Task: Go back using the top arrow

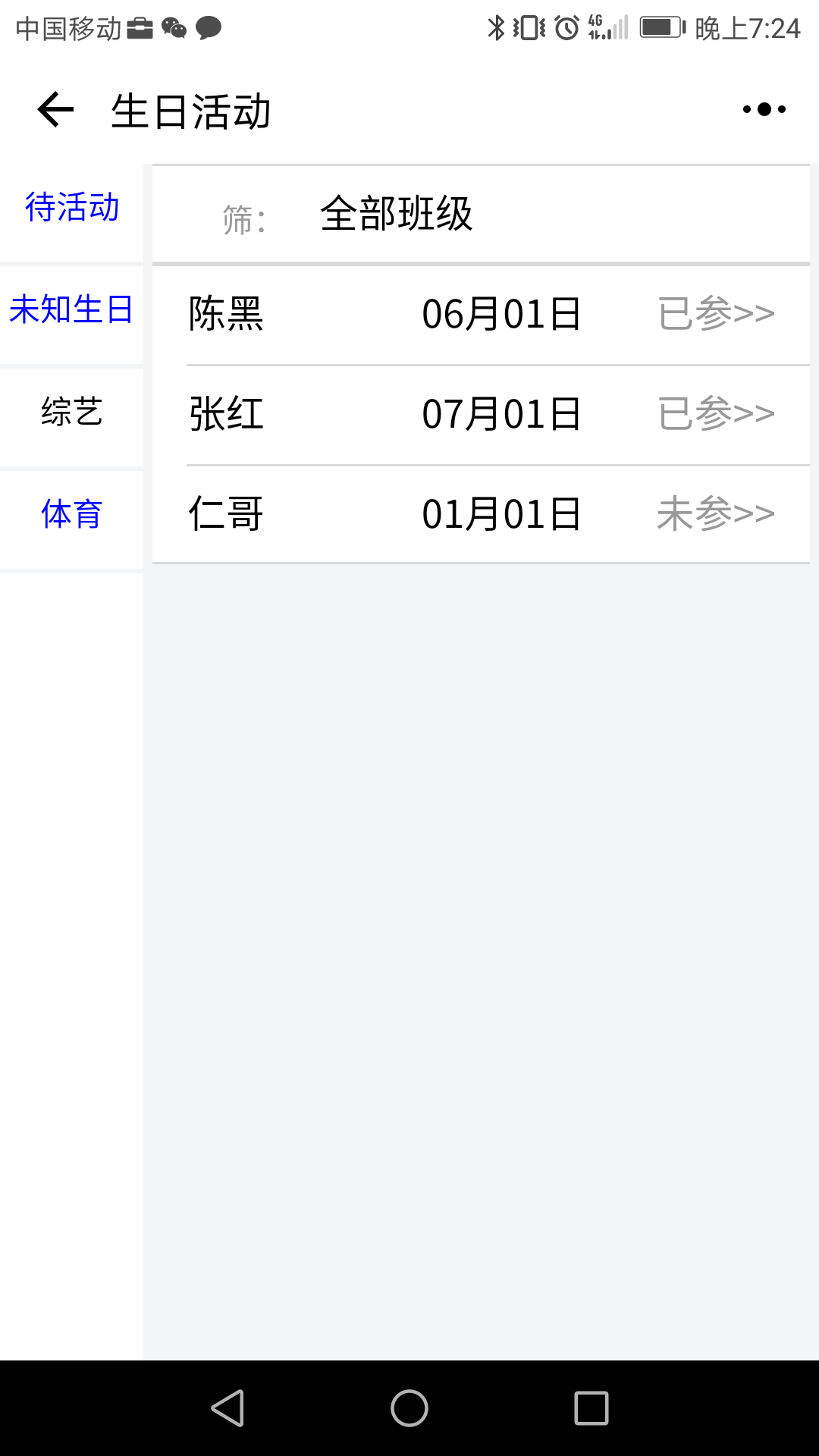Action: pos(55,110)
